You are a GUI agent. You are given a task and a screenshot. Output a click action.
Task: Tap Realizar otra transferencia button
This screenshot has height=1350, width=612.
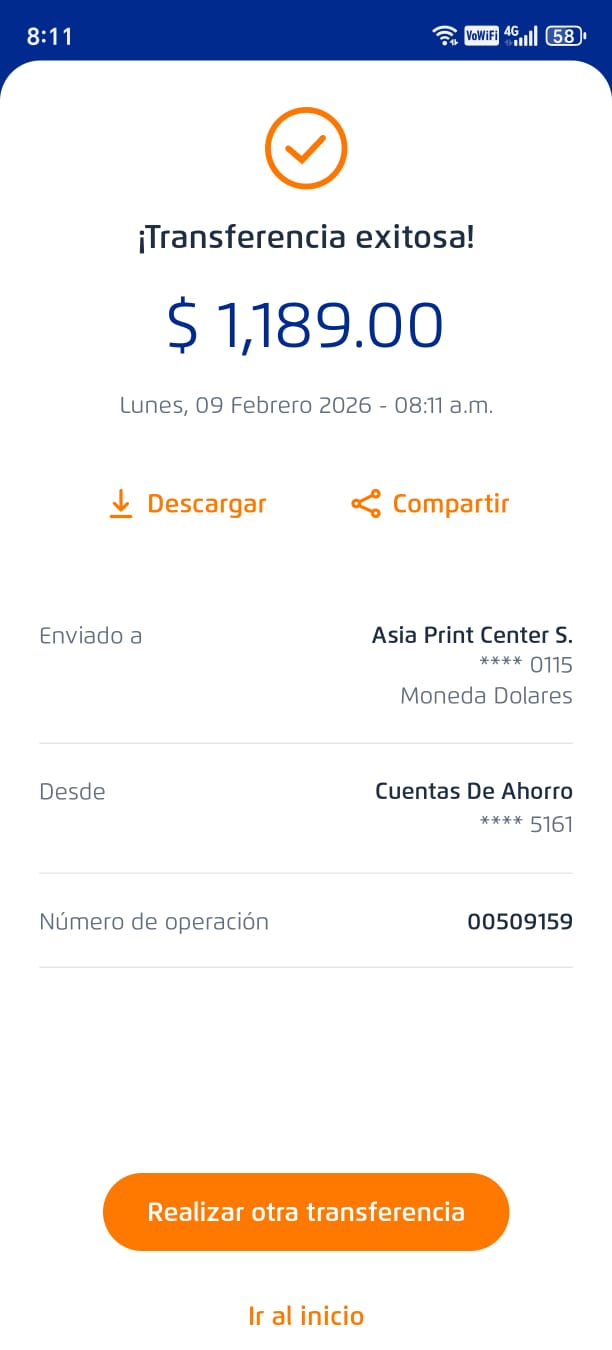306,1212
